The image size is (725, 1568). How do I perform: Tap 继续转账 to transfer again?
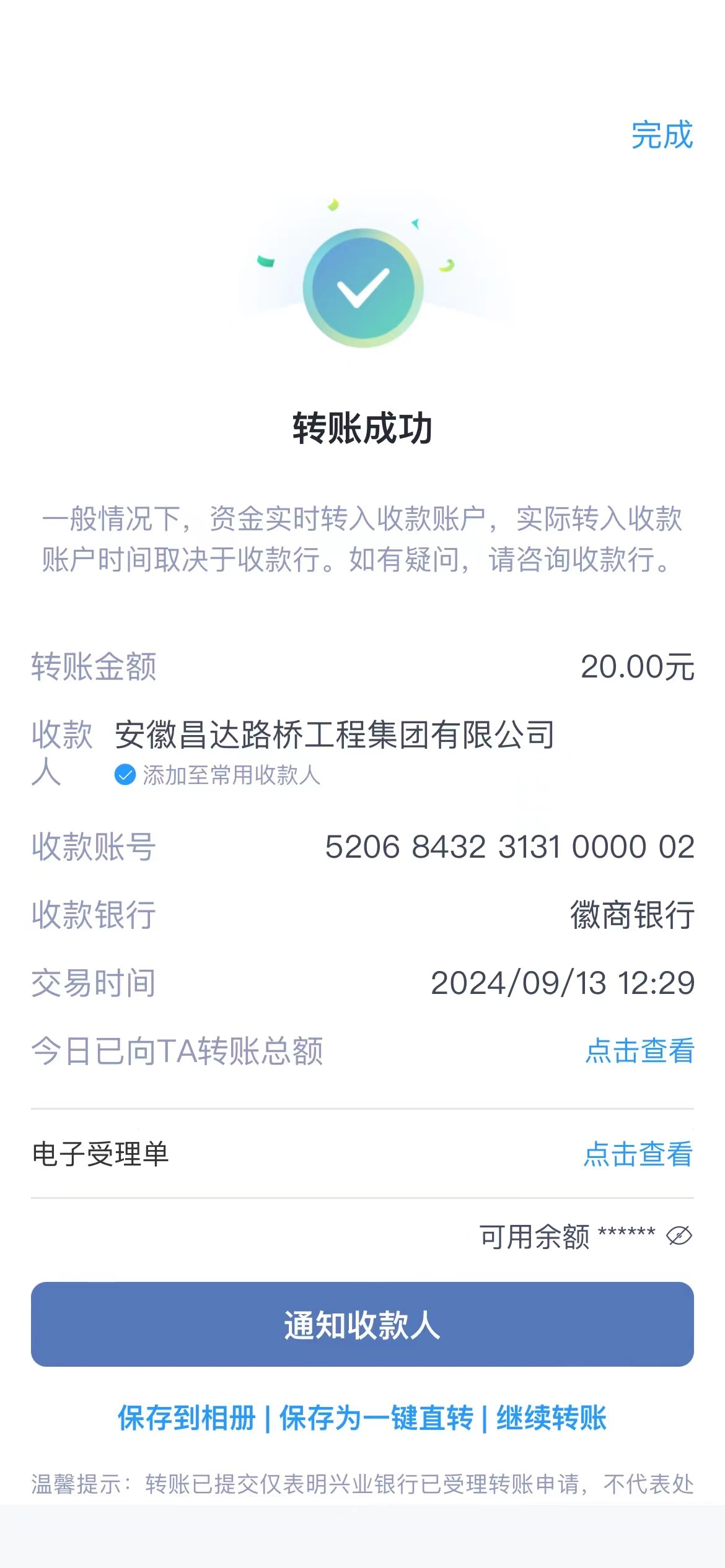pos(551,1418)
